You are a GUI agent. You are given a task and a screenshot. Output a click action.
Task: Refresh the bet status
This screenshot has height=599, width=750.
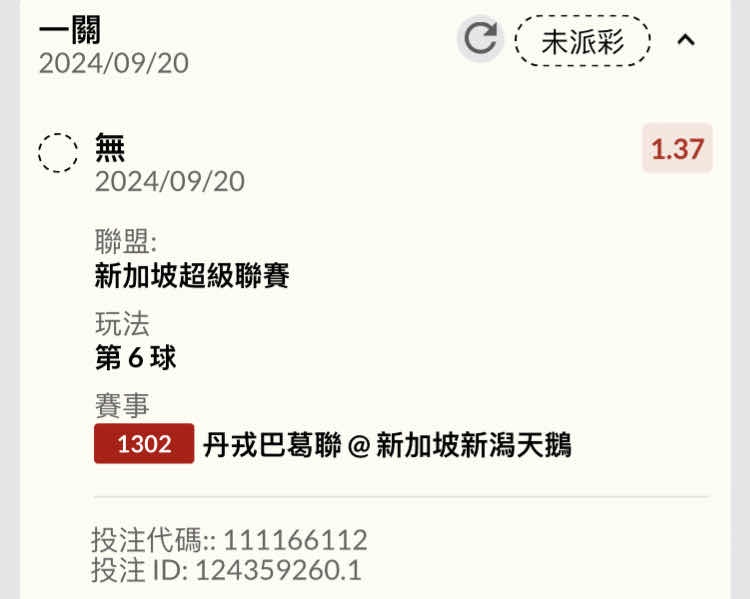481,39
